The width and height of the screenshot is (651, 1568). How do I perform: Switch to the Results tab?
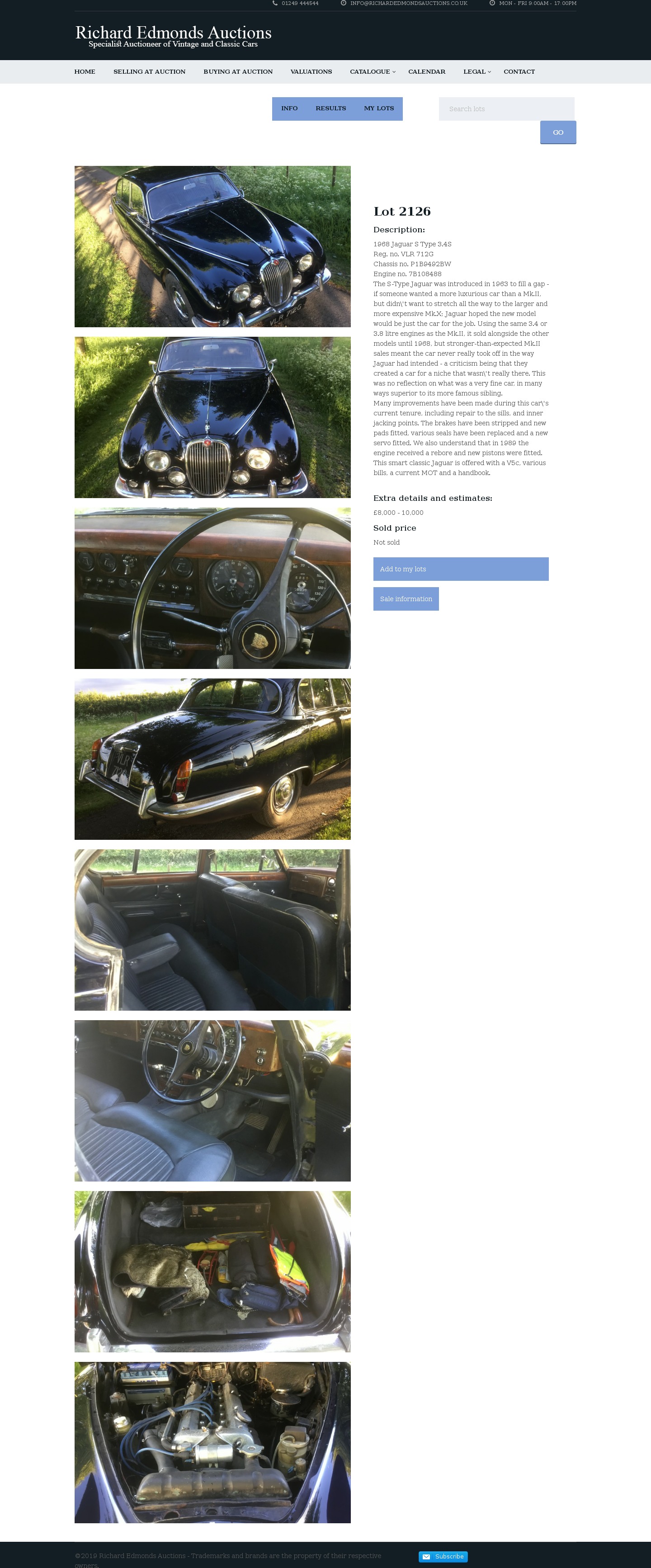330,108
